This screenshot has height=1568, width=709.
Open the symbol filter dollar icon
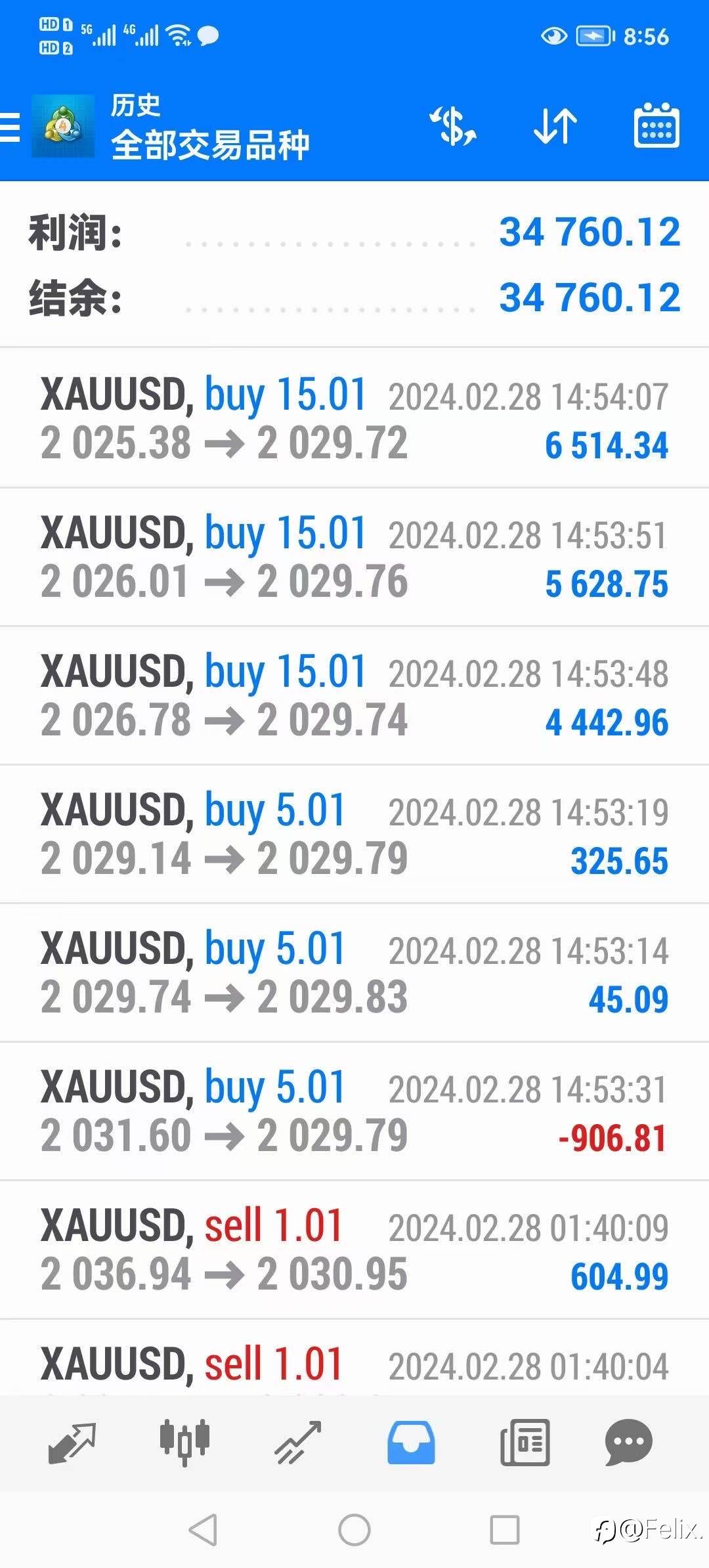pyautogui.click(x=454, y=126)
